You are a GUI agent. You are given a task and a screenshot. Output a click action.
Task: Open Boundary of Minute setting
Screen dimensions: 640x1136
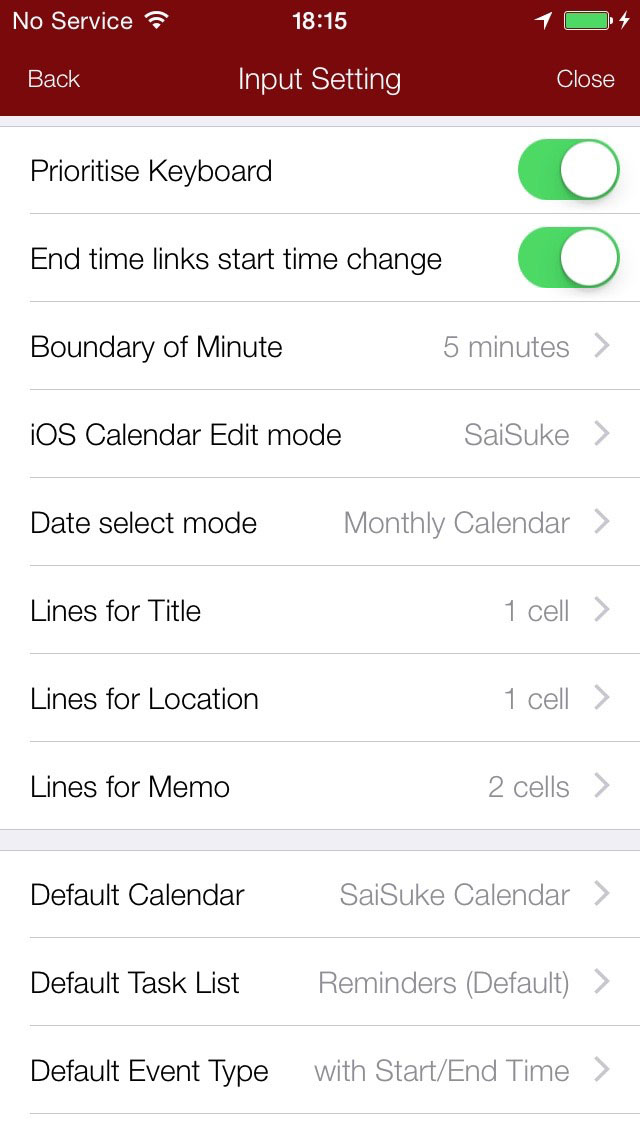pos(320,347)
